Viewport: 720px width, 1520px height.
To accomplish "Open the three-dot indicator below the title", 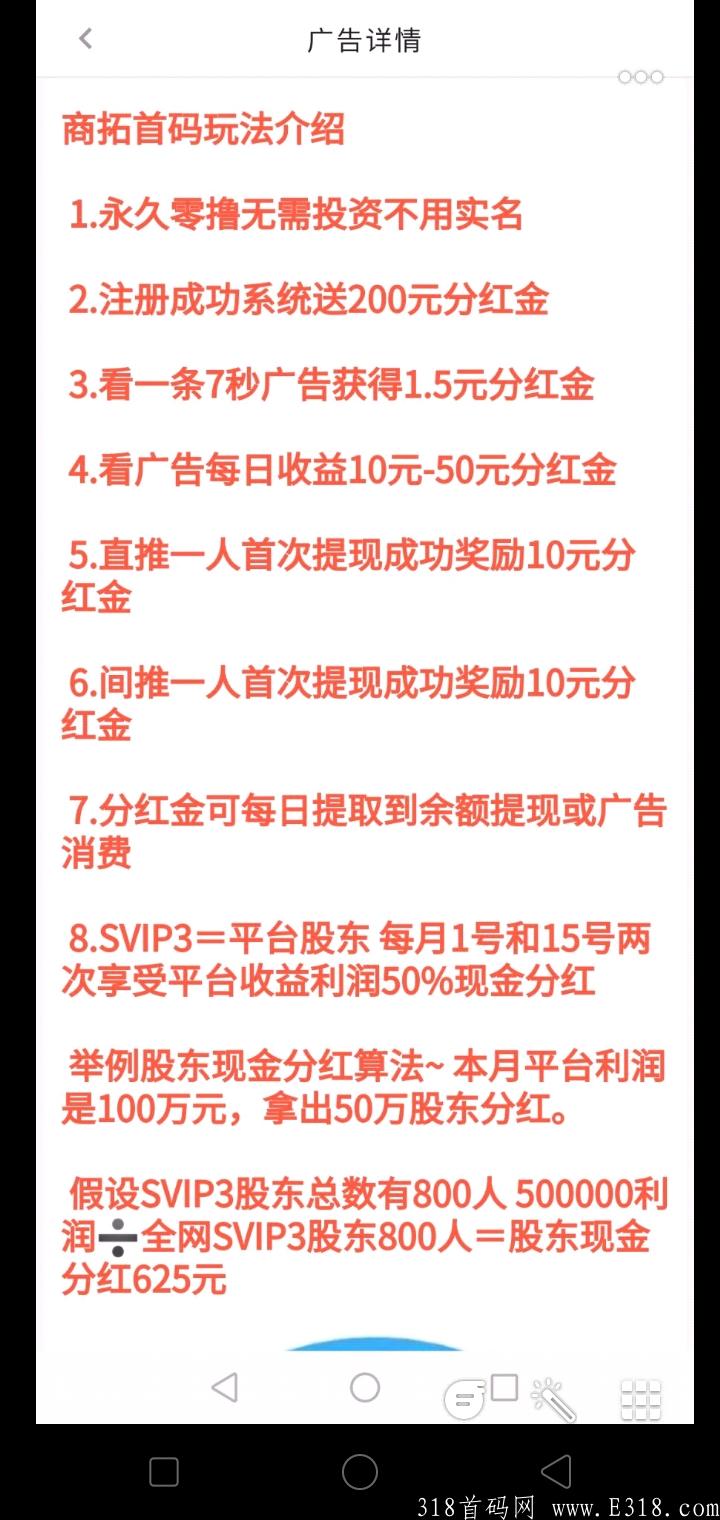I will point(640,77).
